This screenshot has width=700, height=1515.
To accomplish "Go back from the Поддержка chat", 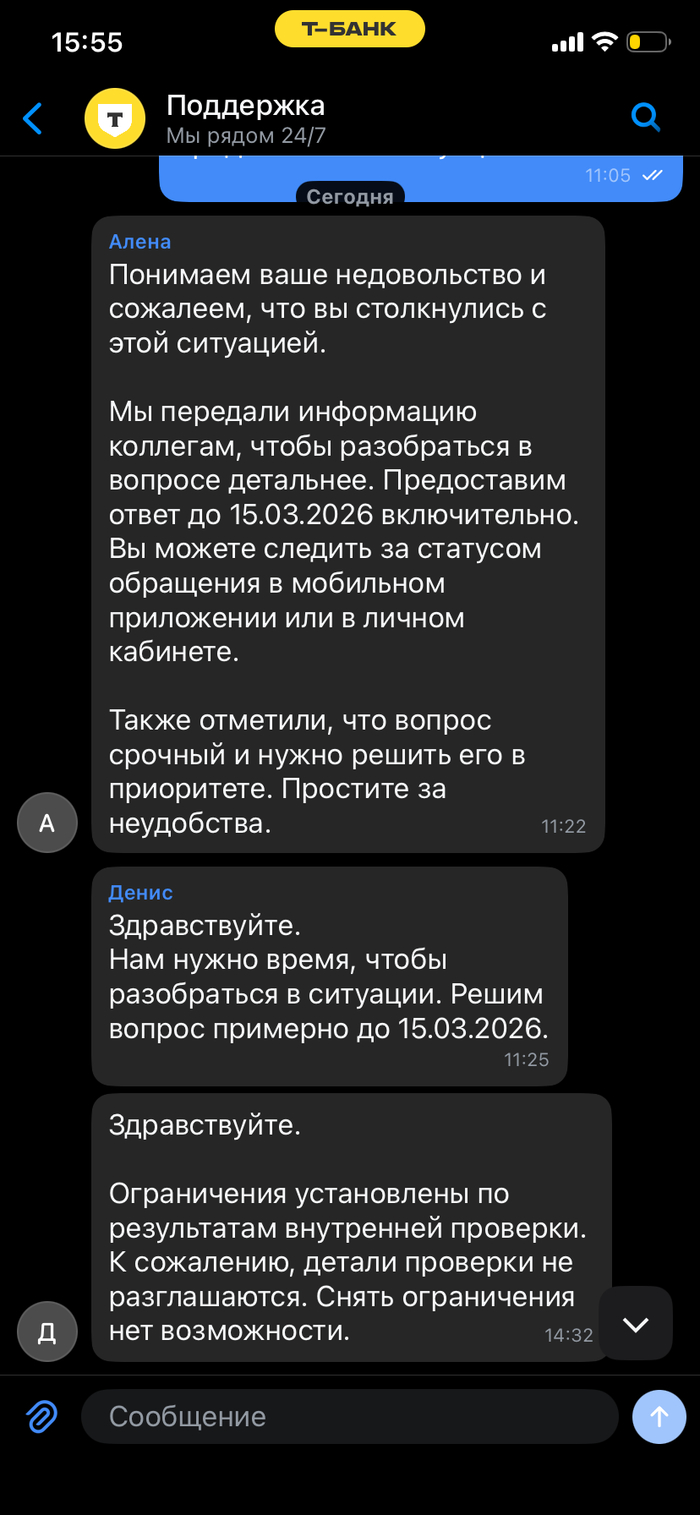I will coord(33,119).
